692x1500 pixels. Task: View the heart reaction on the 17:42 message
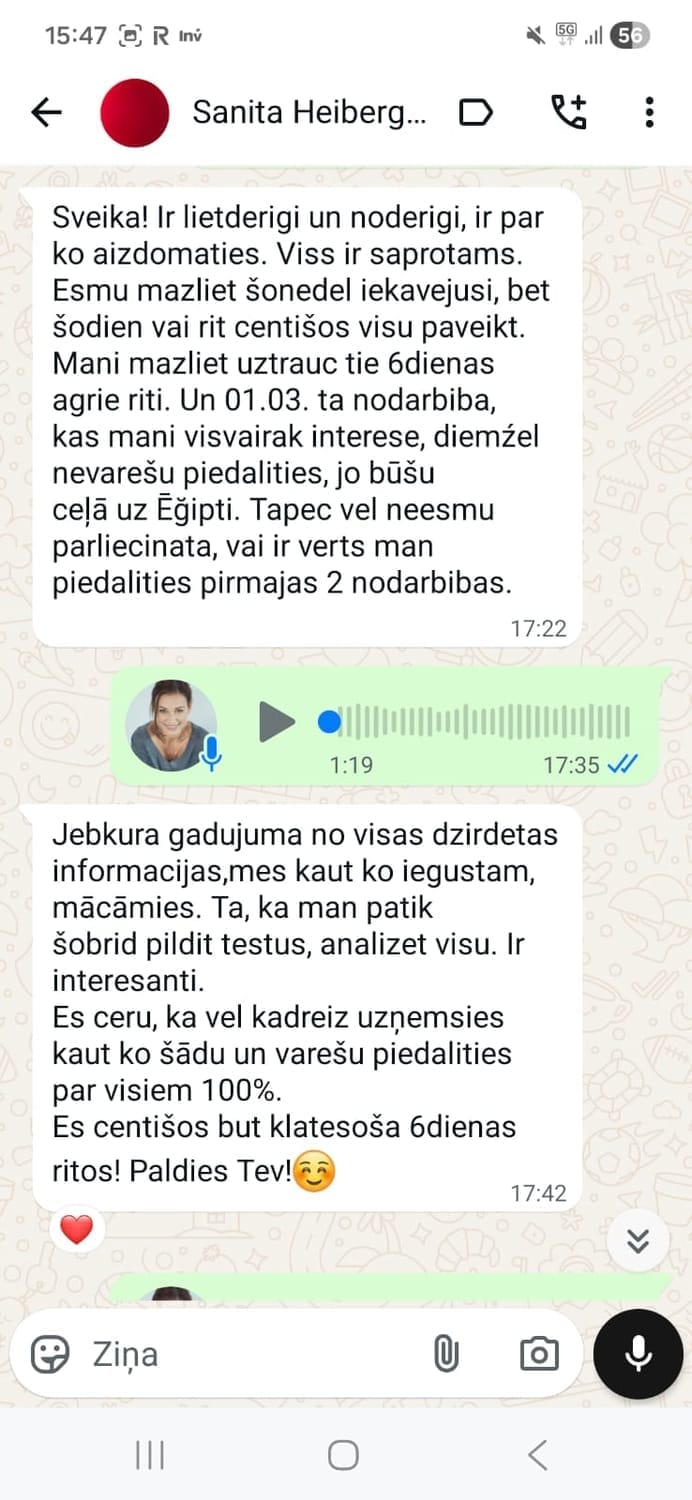pos(77,1229)
